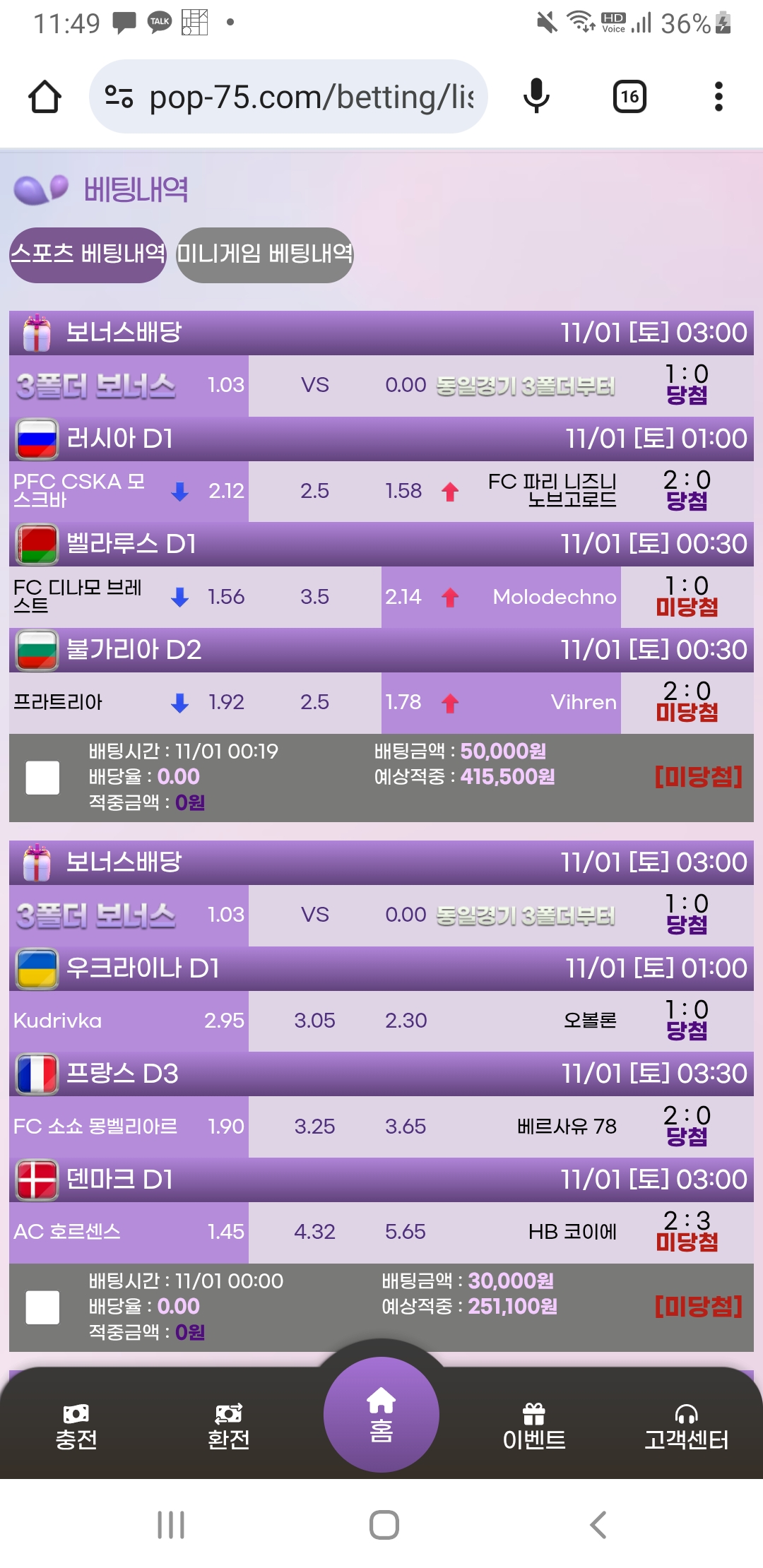The width and height of the screenshot is (763, 1568).
Task: Check the checkbox on the 50,000원 bet slip
Action: point(44,777)
